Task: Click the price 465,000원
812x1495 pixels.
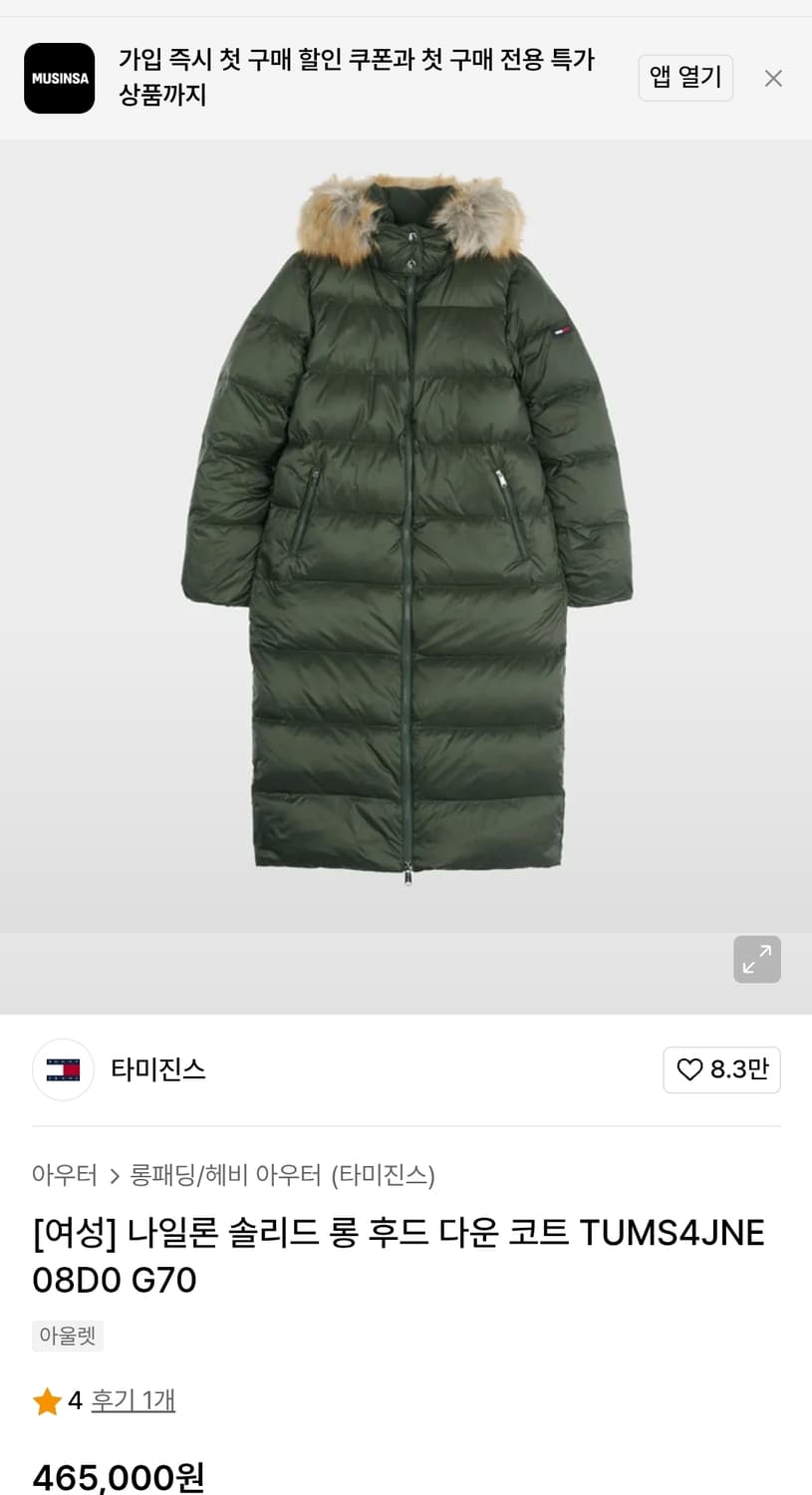Action: coord(116,1478)
